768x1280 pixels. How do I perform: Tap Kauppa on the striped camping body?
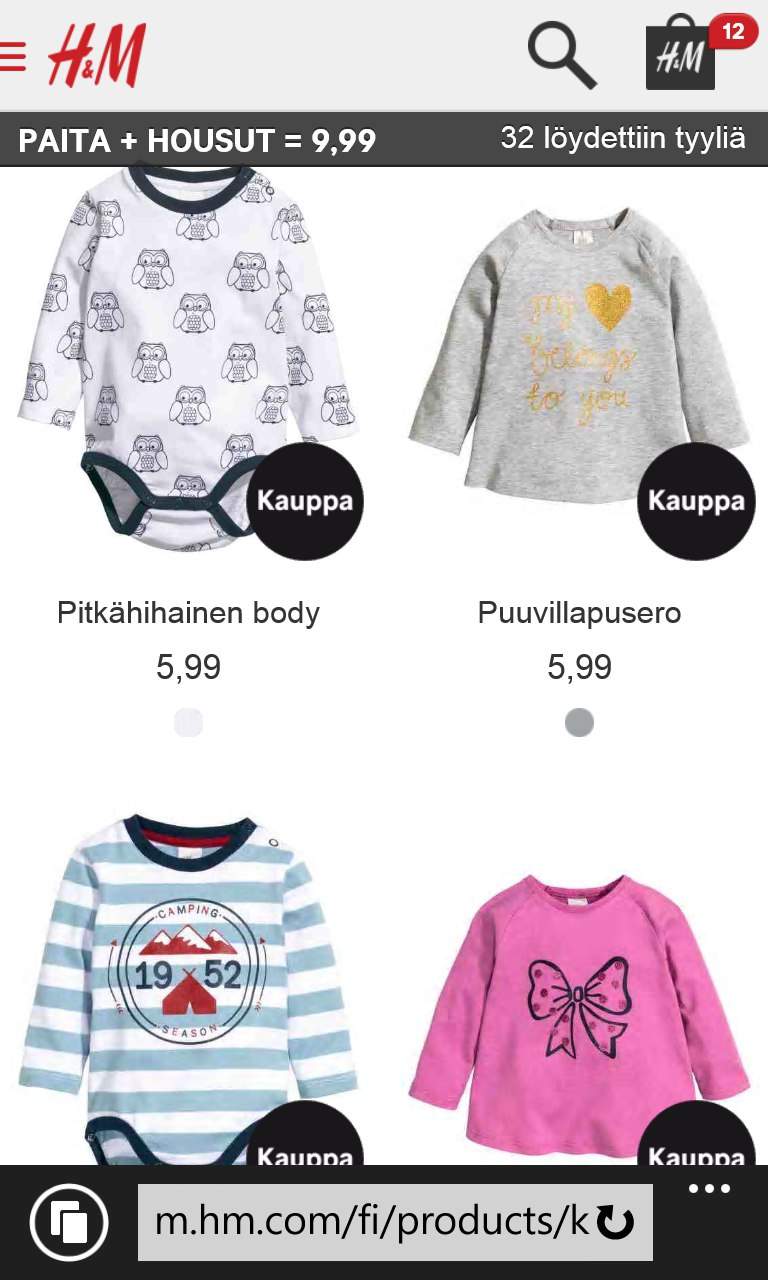point(305,1134)
